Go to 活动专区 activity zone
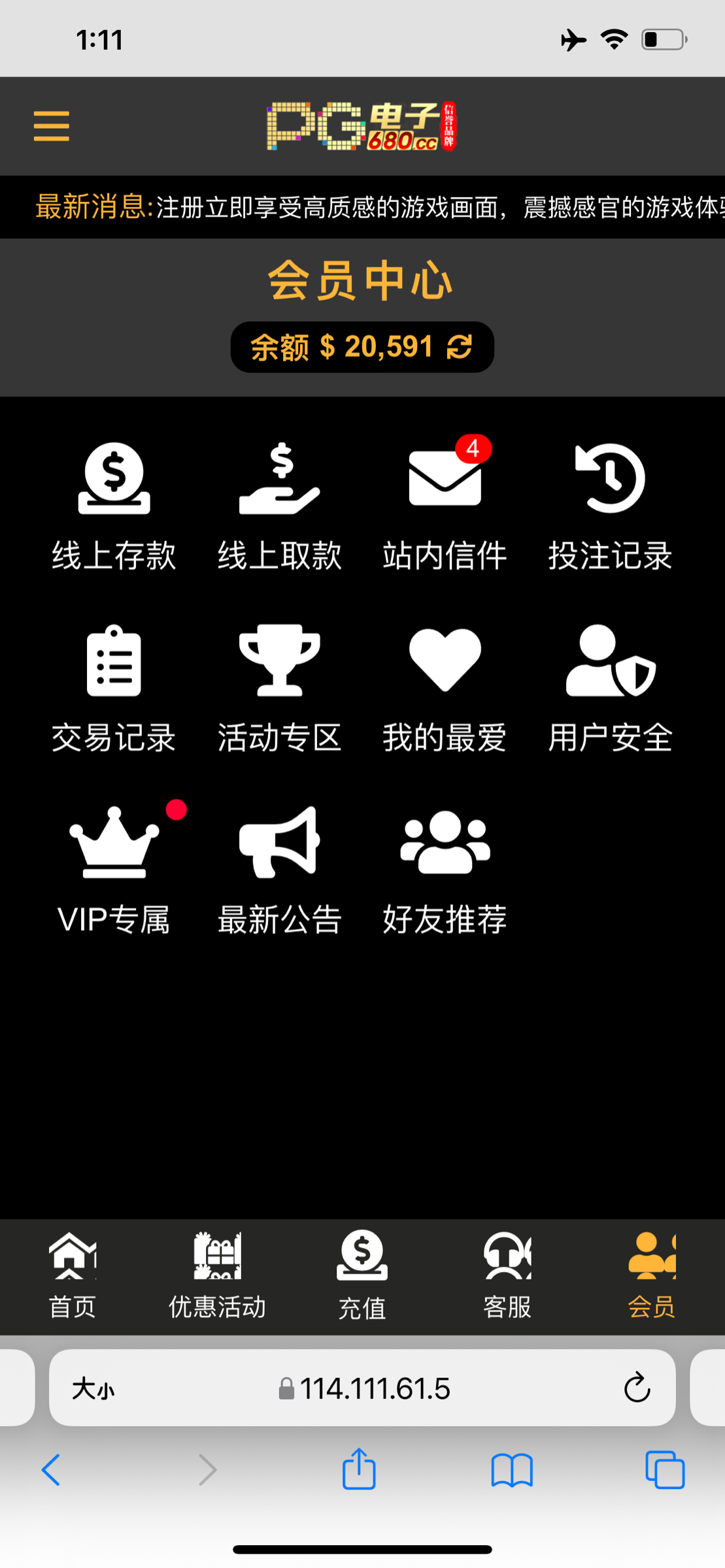Viewport: 725px width, 1568px height. pyautogui.click(x=279, y=688)
